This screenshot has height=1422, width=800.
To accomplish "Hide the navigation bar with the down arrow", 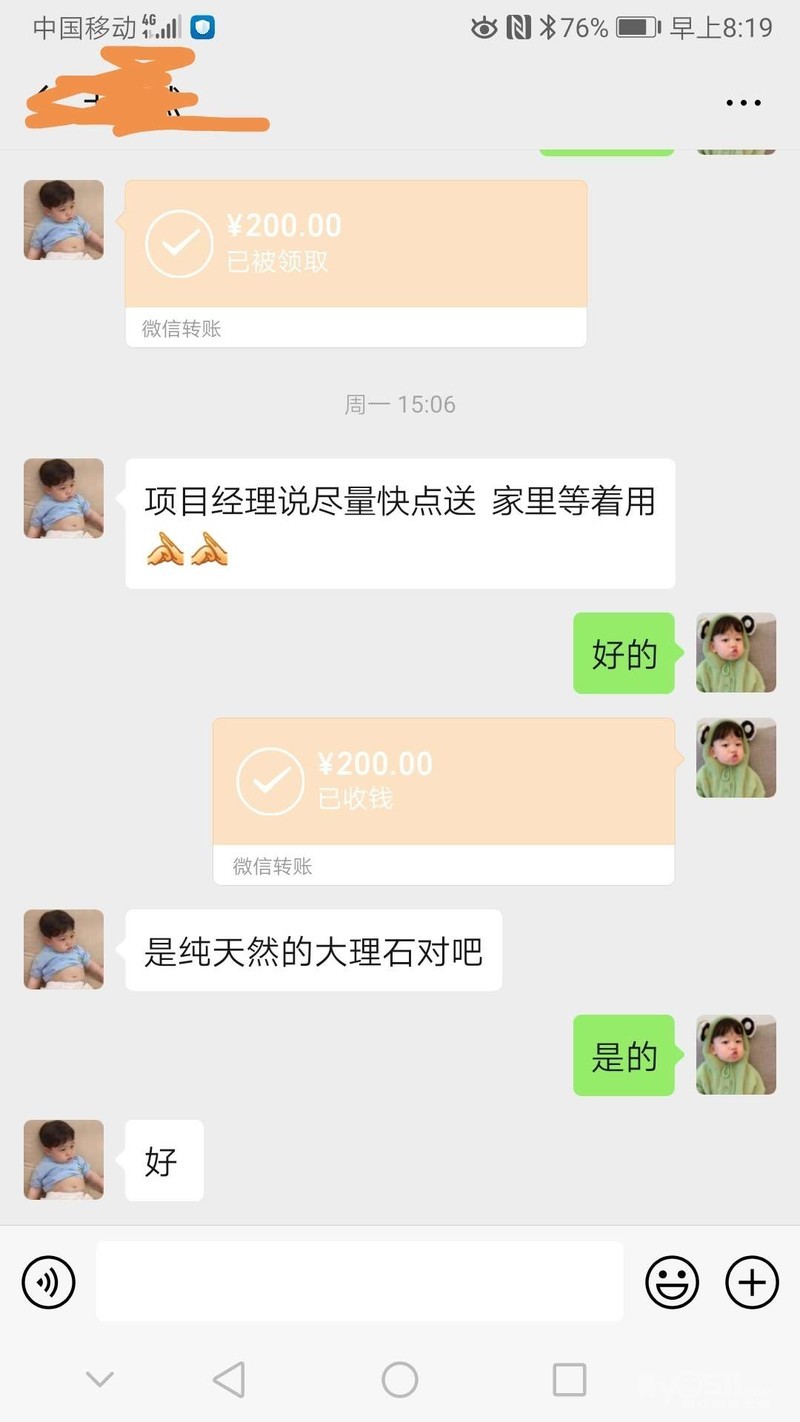I will pyautogui.click(x=100, y=1380).
